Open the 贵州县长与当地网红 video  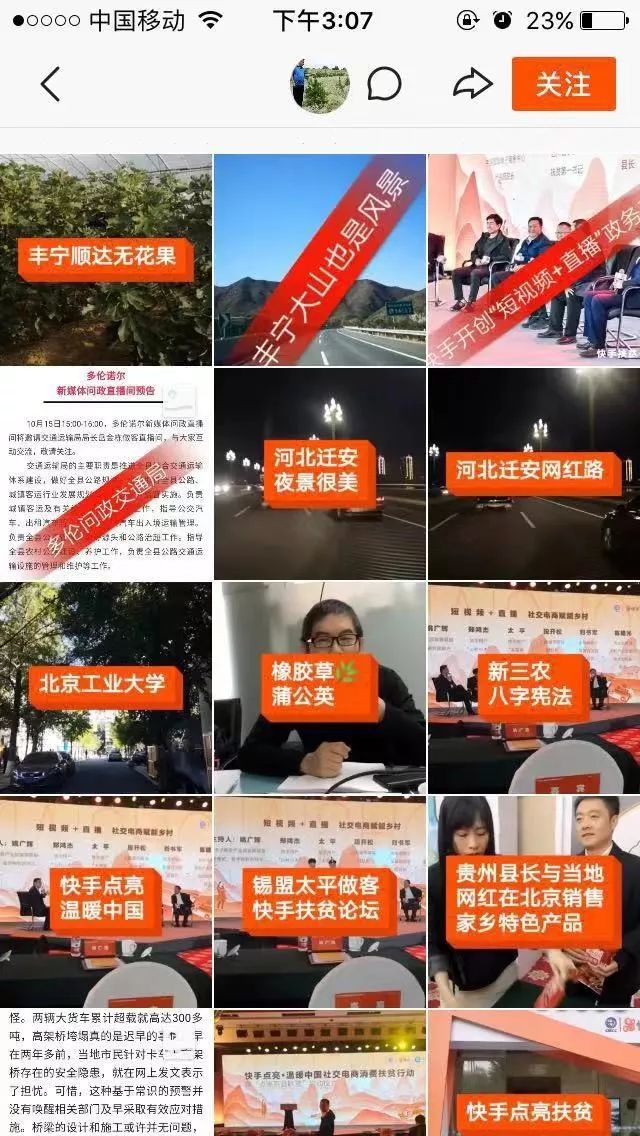coord(534,902)
